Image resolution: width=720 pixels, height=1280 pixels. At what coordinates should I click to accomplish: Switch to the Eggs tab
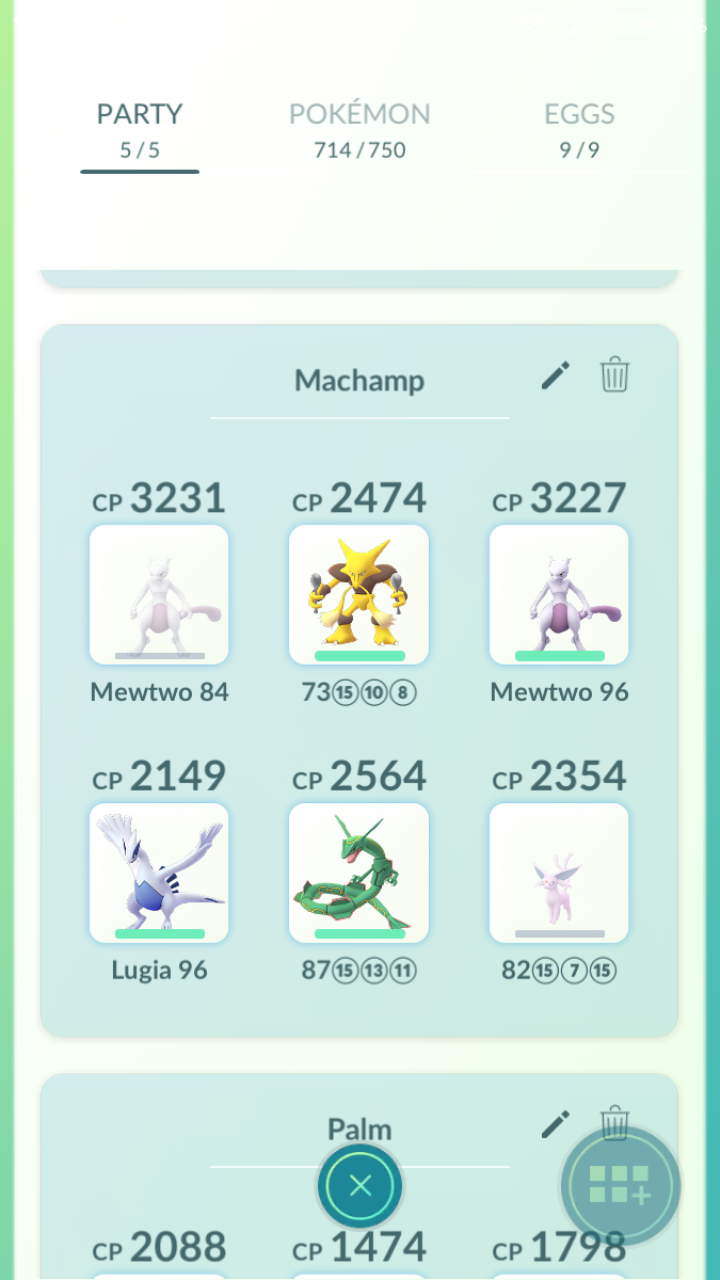tap(579, 131)
